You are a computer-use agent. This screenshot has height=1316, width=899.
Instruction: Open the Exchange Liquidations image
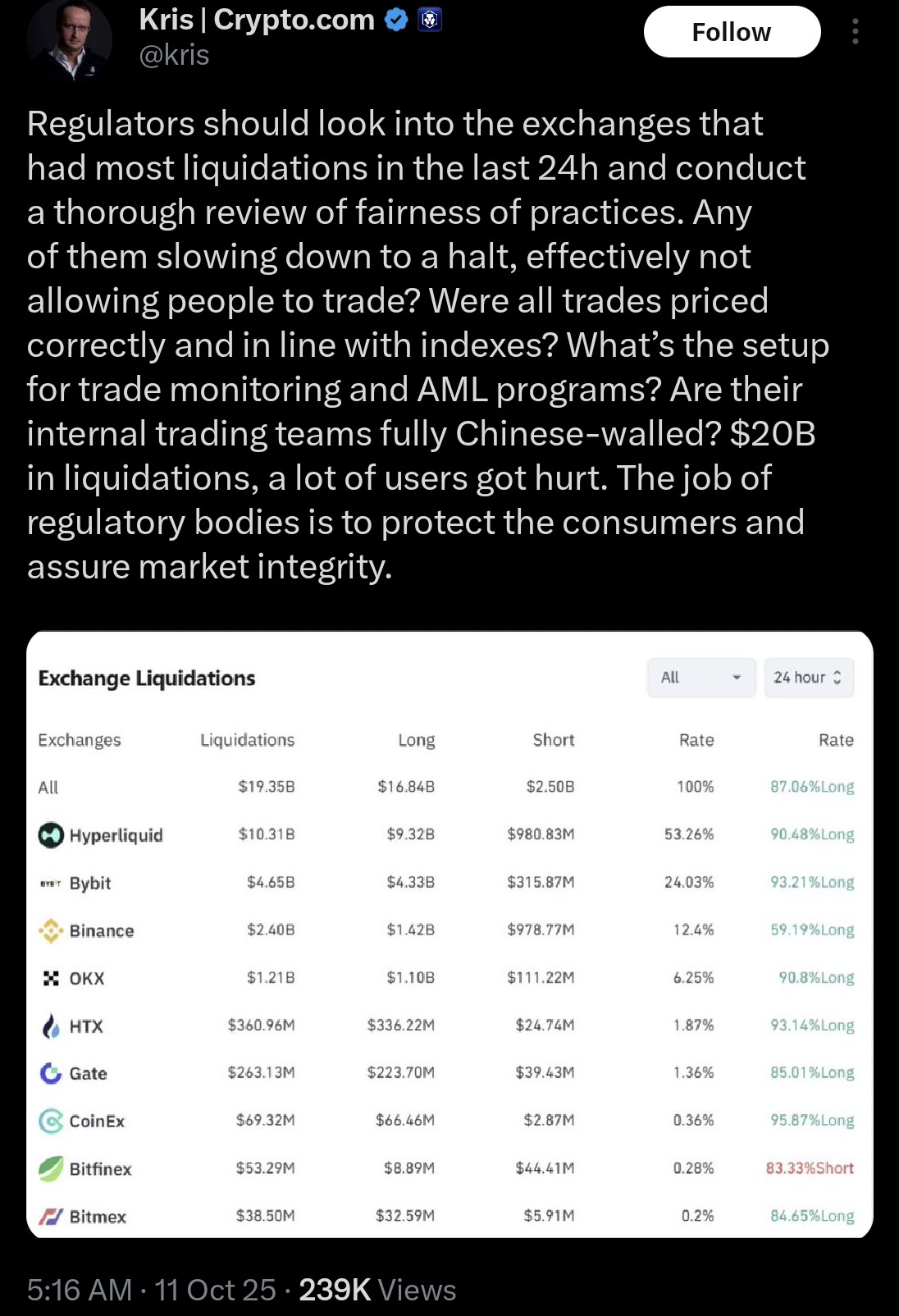(449, 934)
